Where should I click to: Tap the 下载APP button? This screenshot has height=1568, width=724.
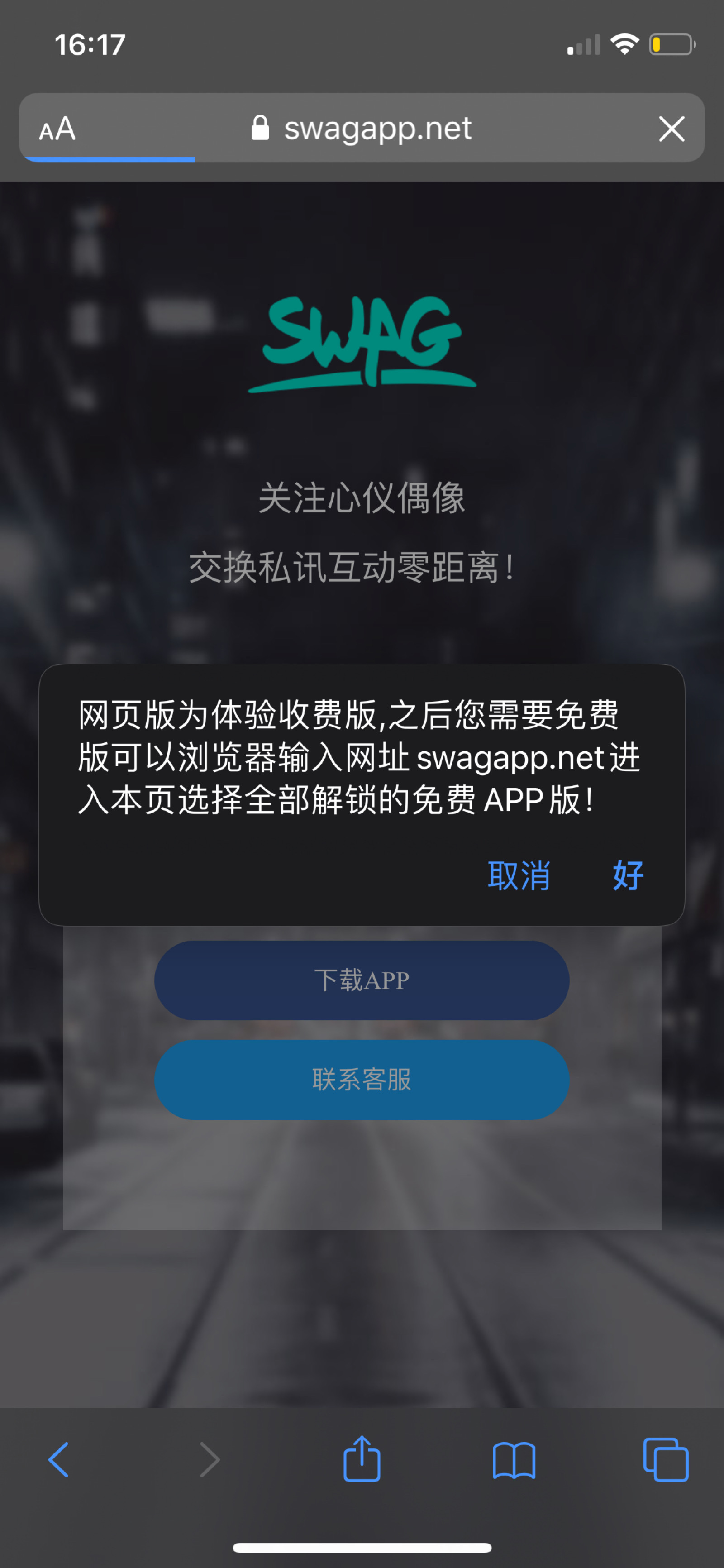[x=362, y=980]
